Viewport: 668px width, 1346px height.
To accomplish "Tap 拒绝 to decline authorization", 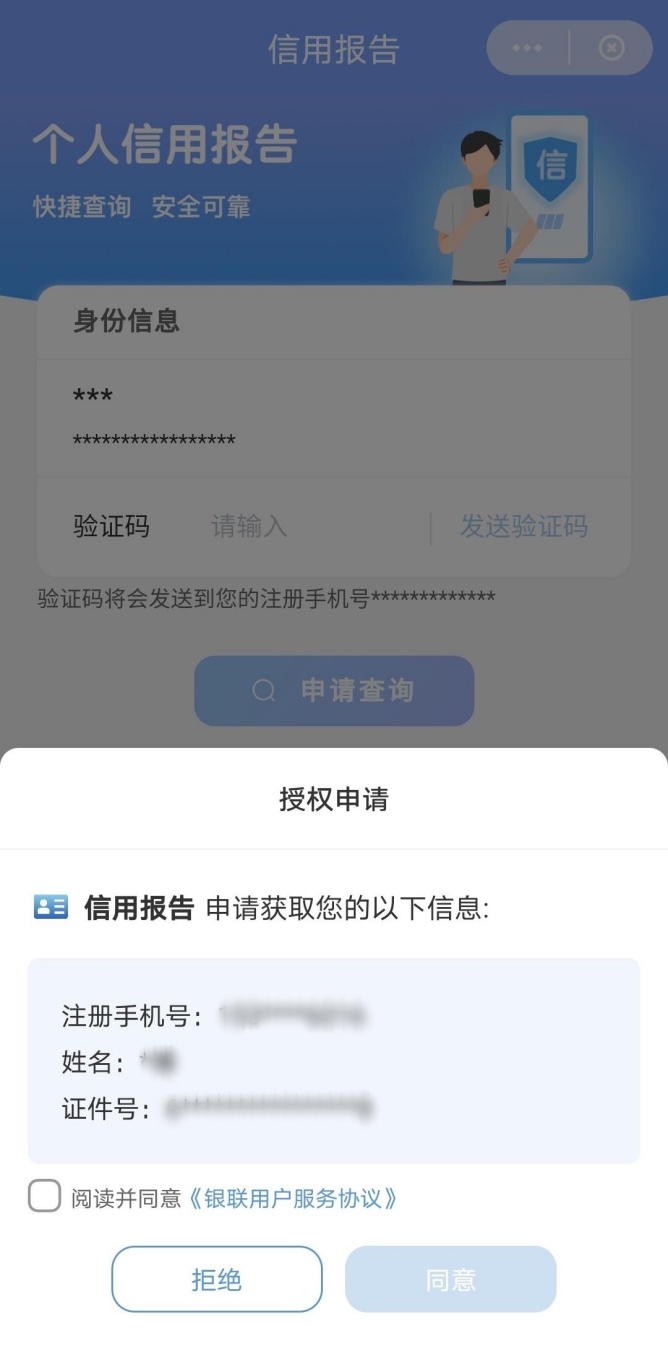I will coord(217,1279).
